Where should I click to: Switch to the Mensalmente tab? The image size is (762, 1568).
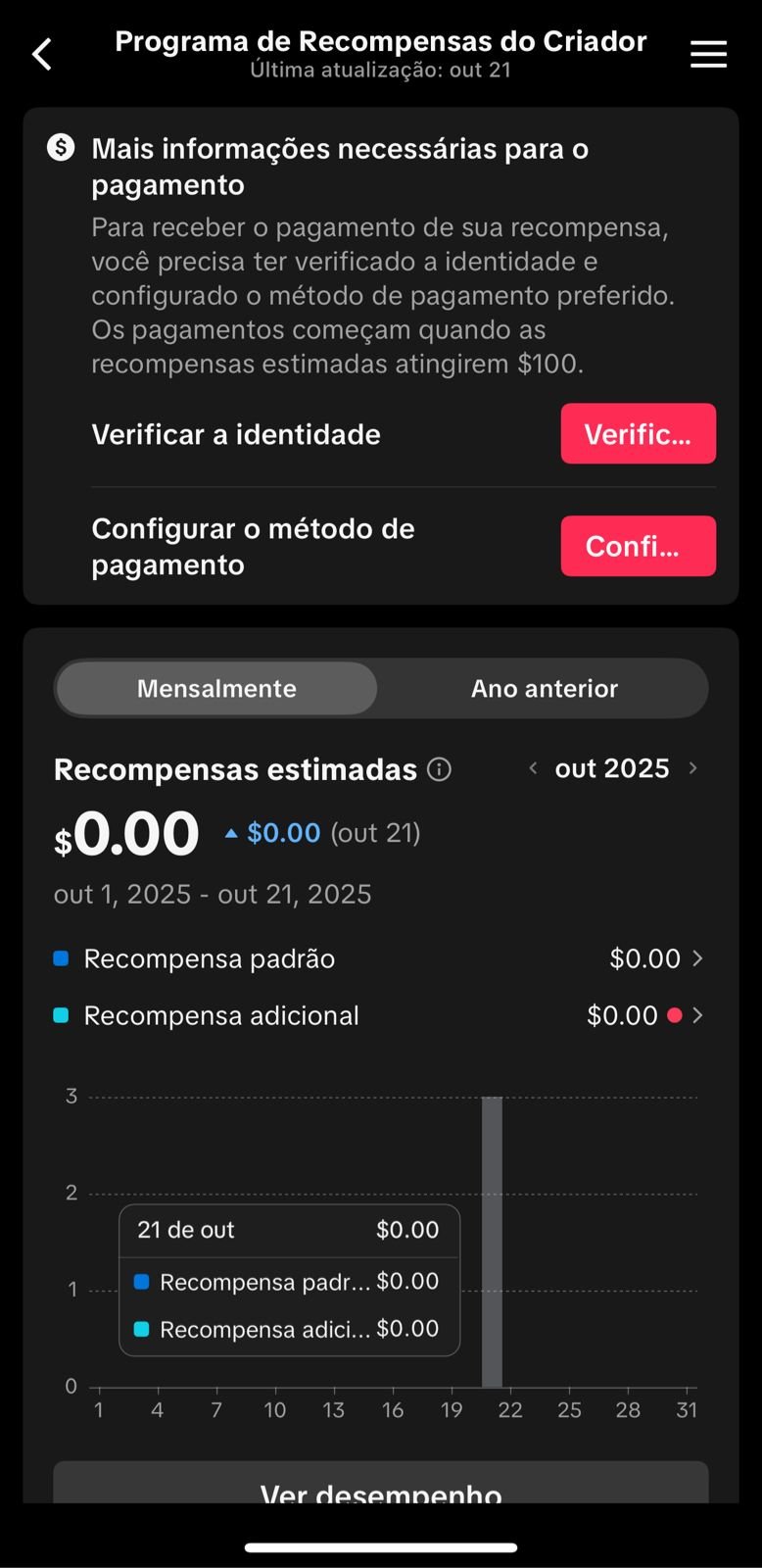[216, 689]
